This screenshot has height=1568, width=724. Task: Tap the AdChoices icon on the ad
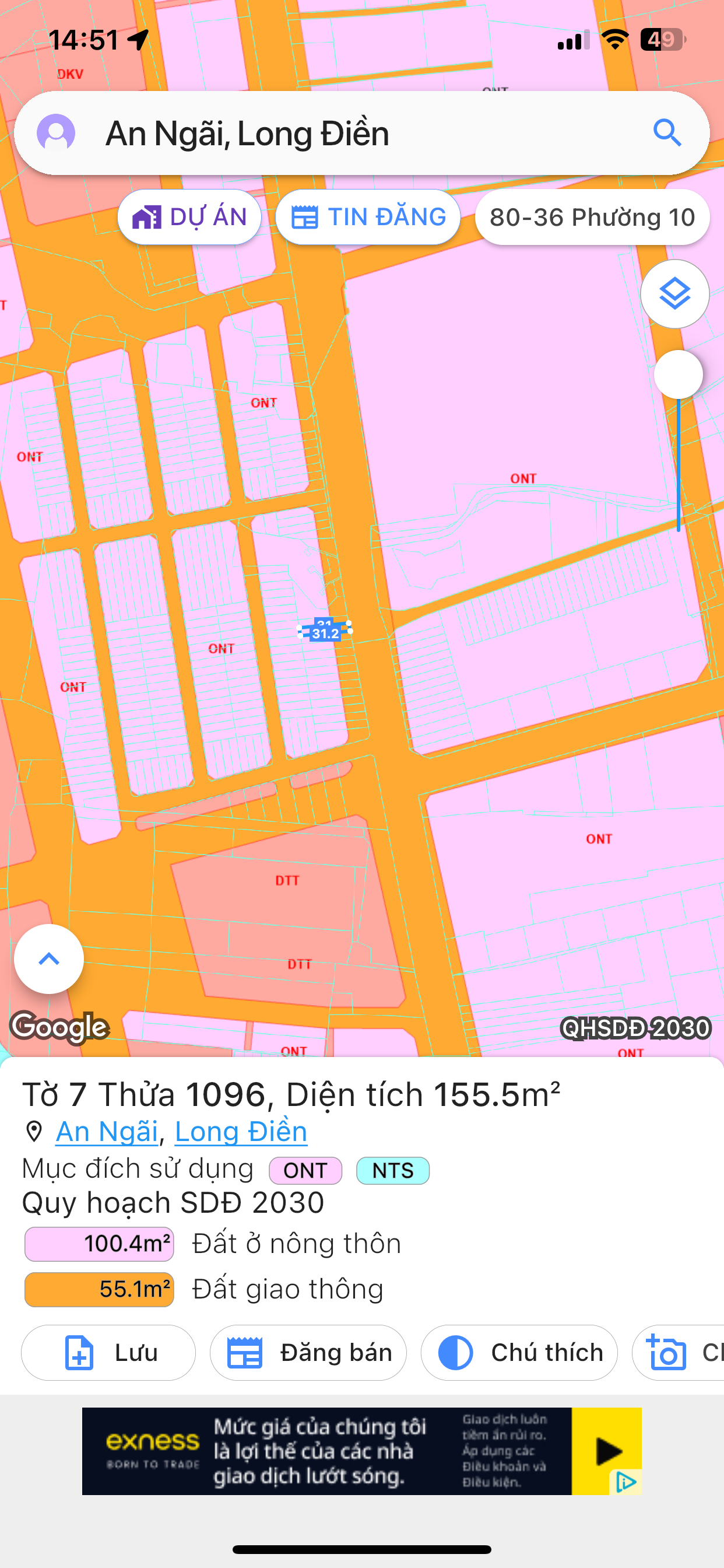tap(625, 1482)
